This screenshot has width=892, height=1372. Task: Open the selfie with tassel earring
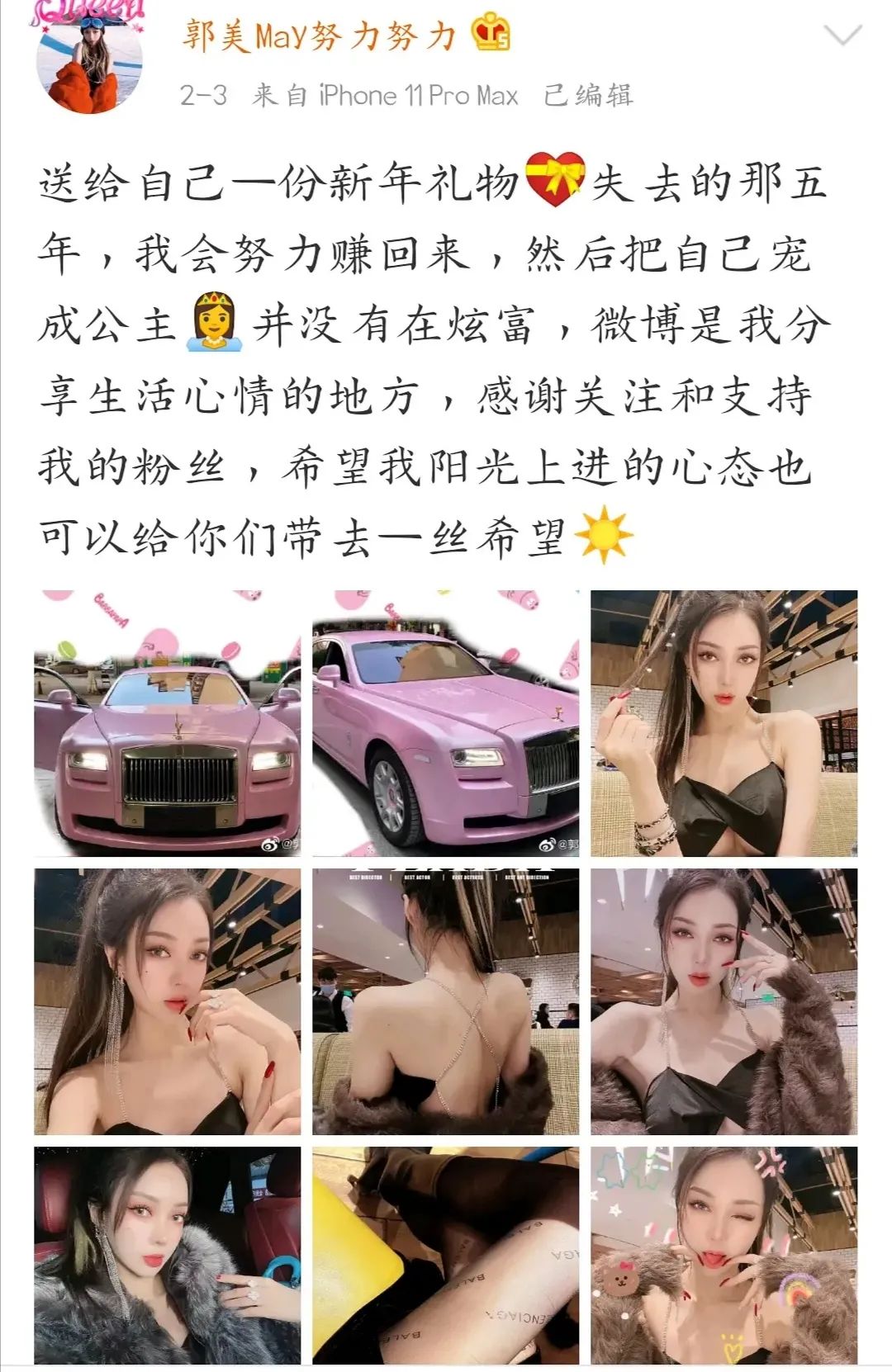tap(167, 1001)
